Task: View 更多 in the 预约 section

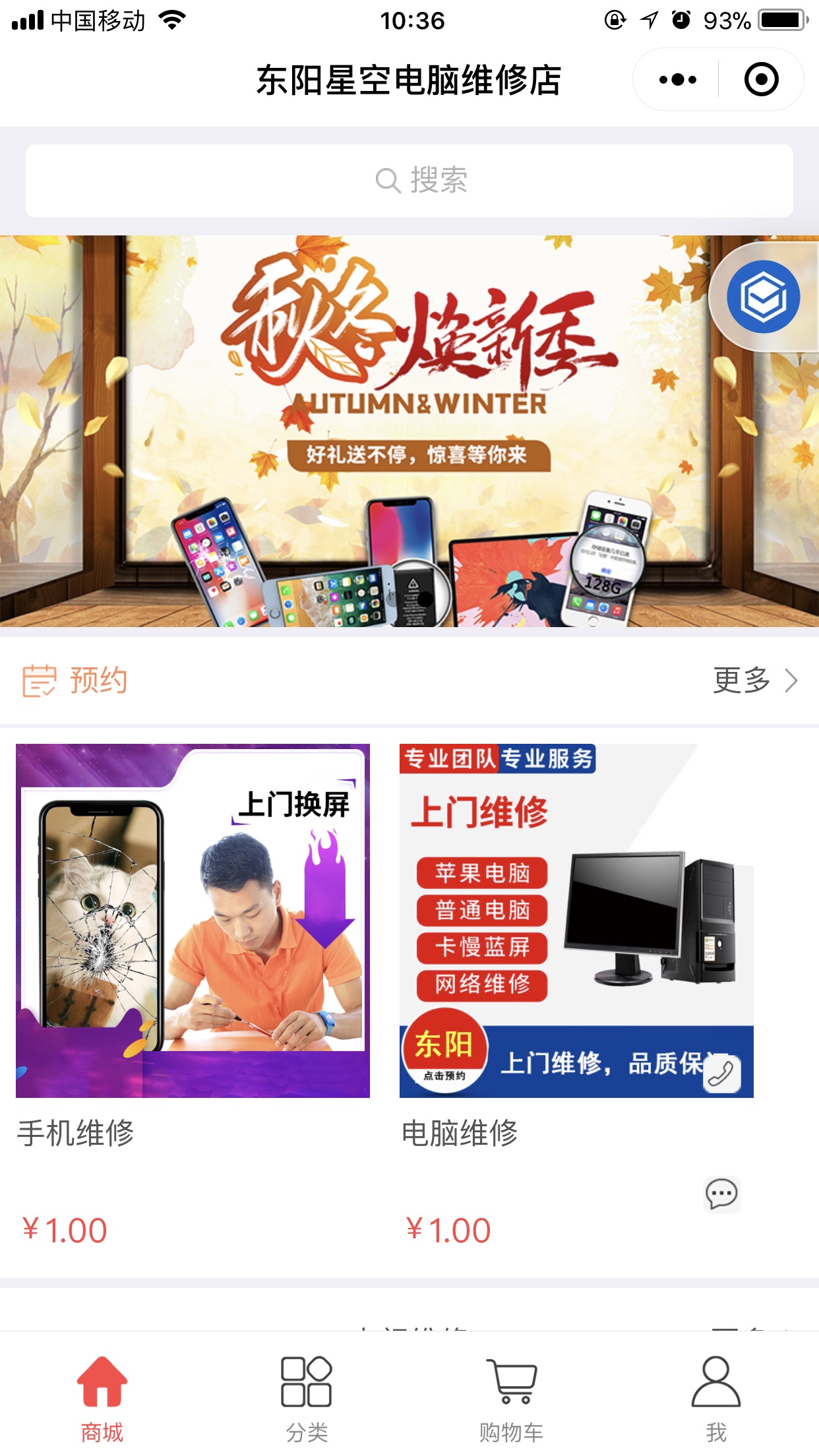Action: 754,681
